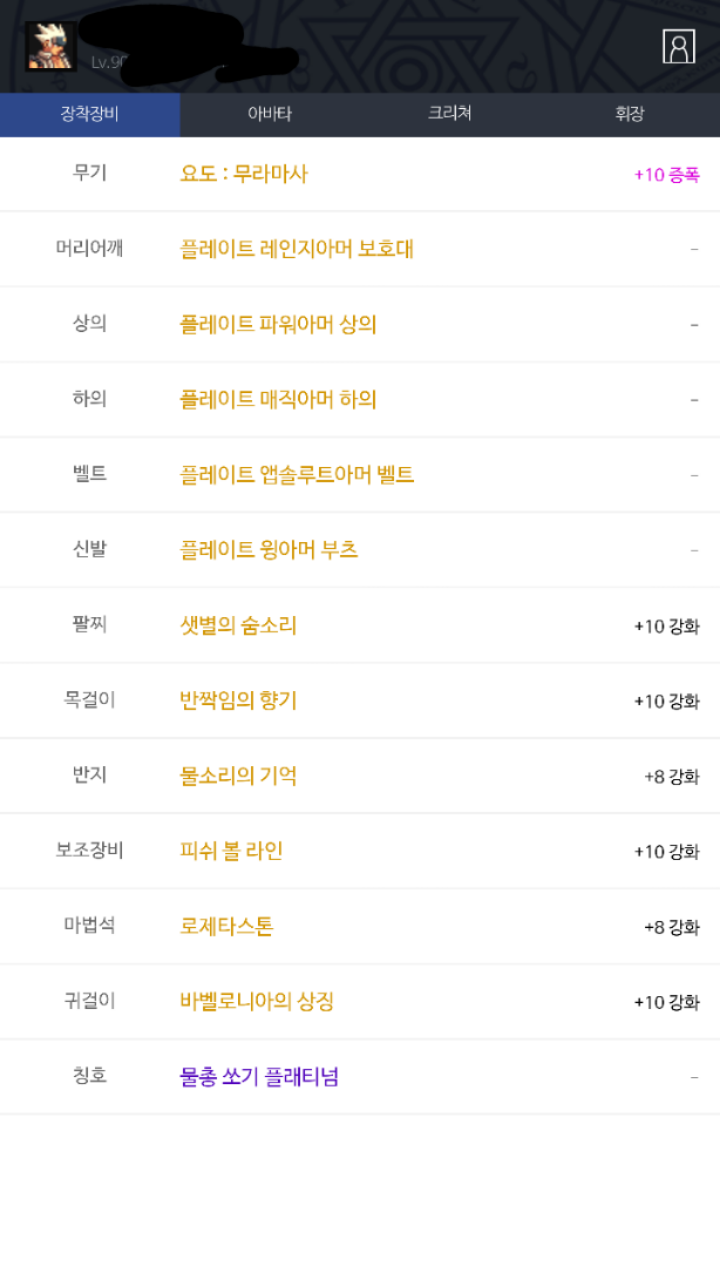Open title 물총 쏘기 플래티넘
The height and width of the screenshot is (1280, 720).
click(x=259, y=1077)
